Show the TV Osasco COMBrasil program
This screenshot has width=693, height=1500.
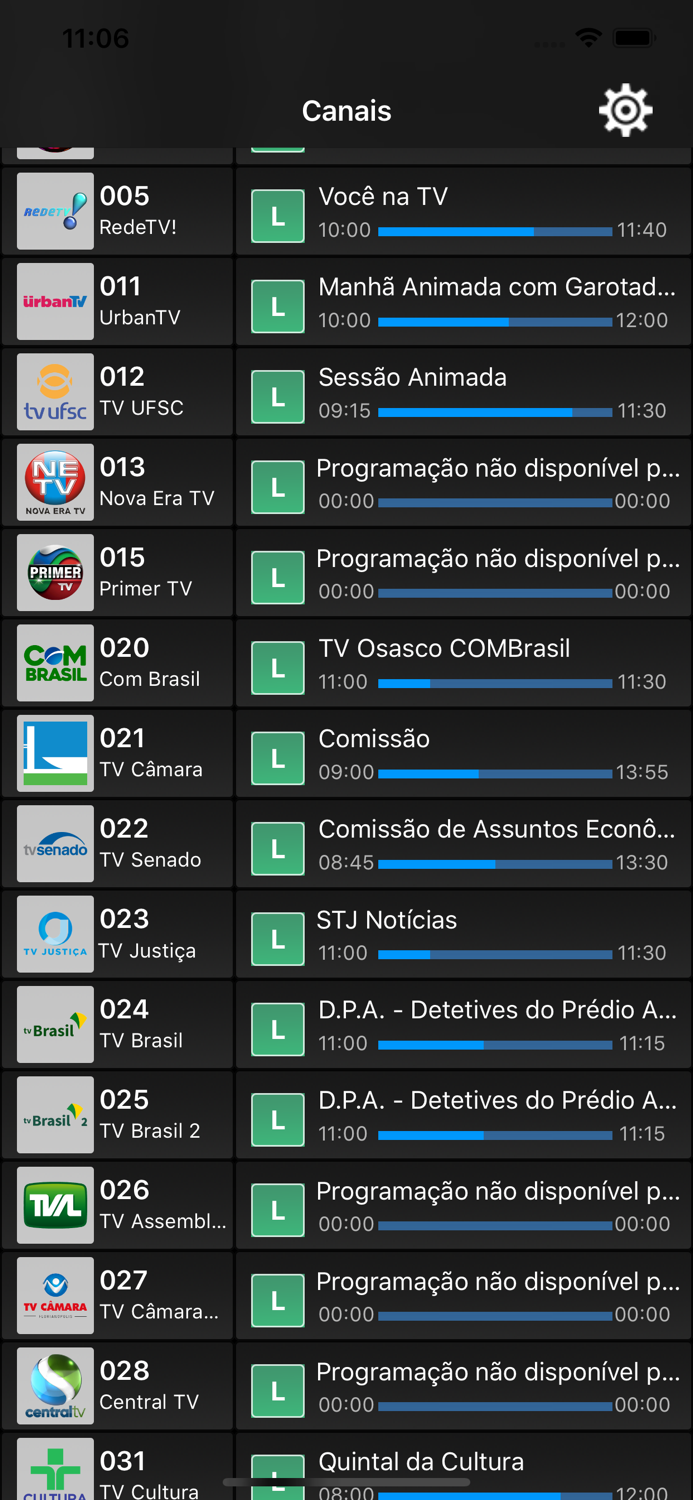[x=464, y=663]
